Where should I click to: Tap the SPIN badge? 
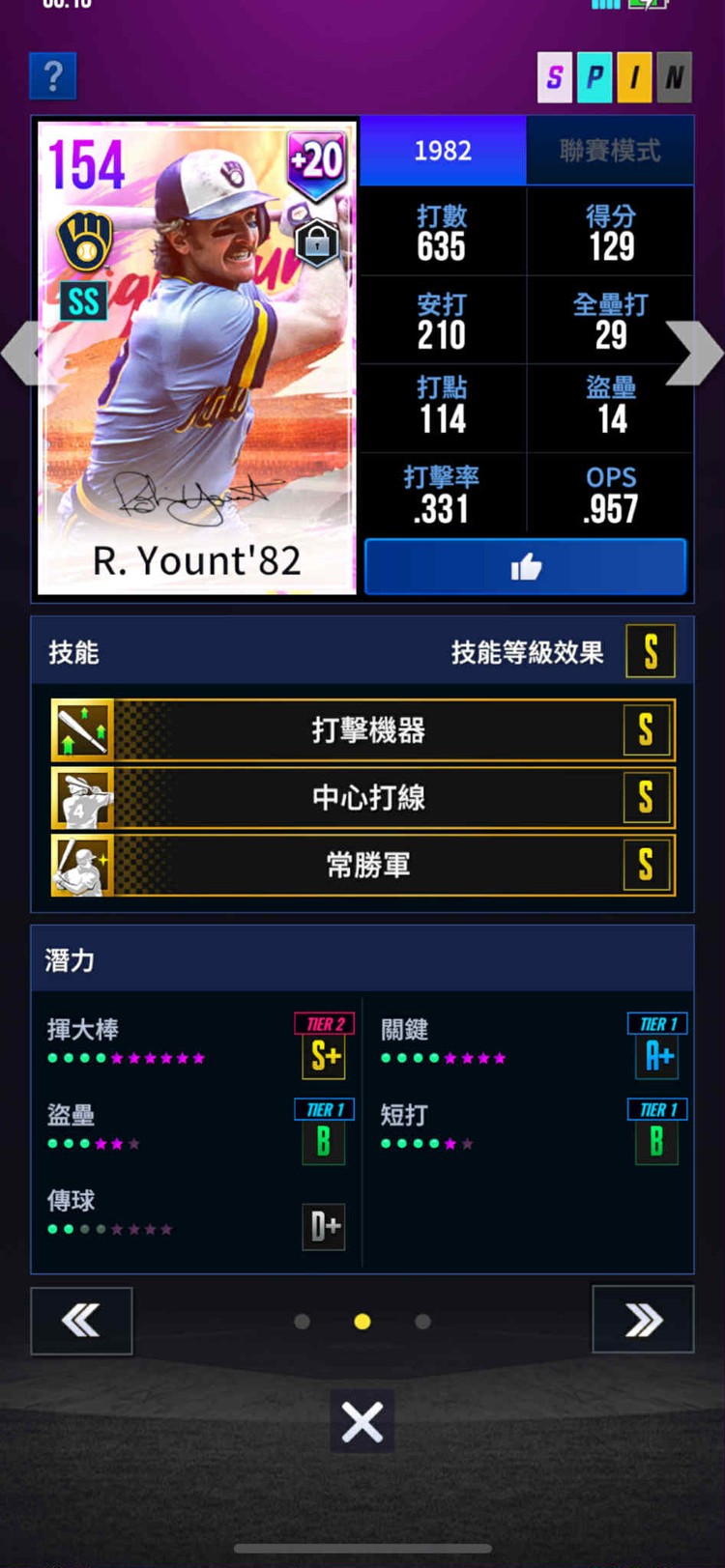point(614,77)
